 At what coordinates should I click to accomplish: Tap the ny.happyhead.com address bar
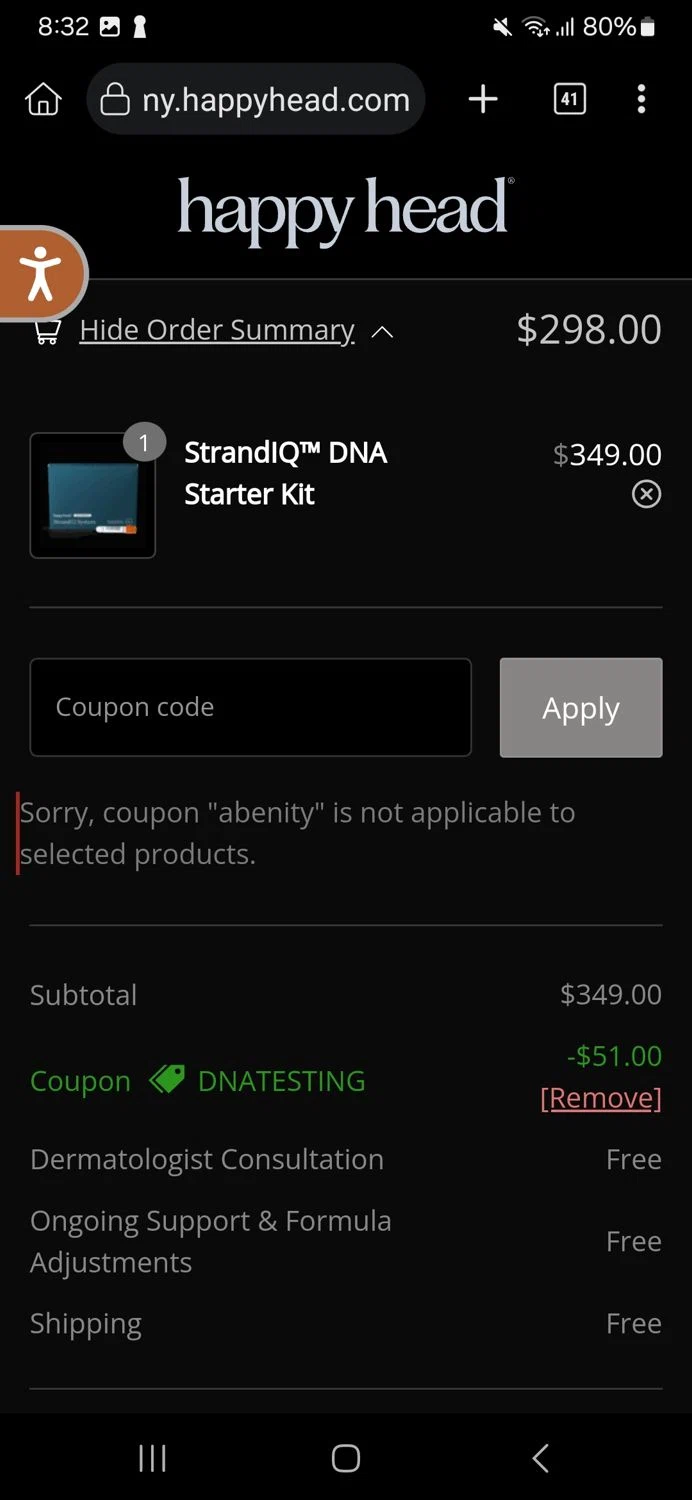coord(256,100)
